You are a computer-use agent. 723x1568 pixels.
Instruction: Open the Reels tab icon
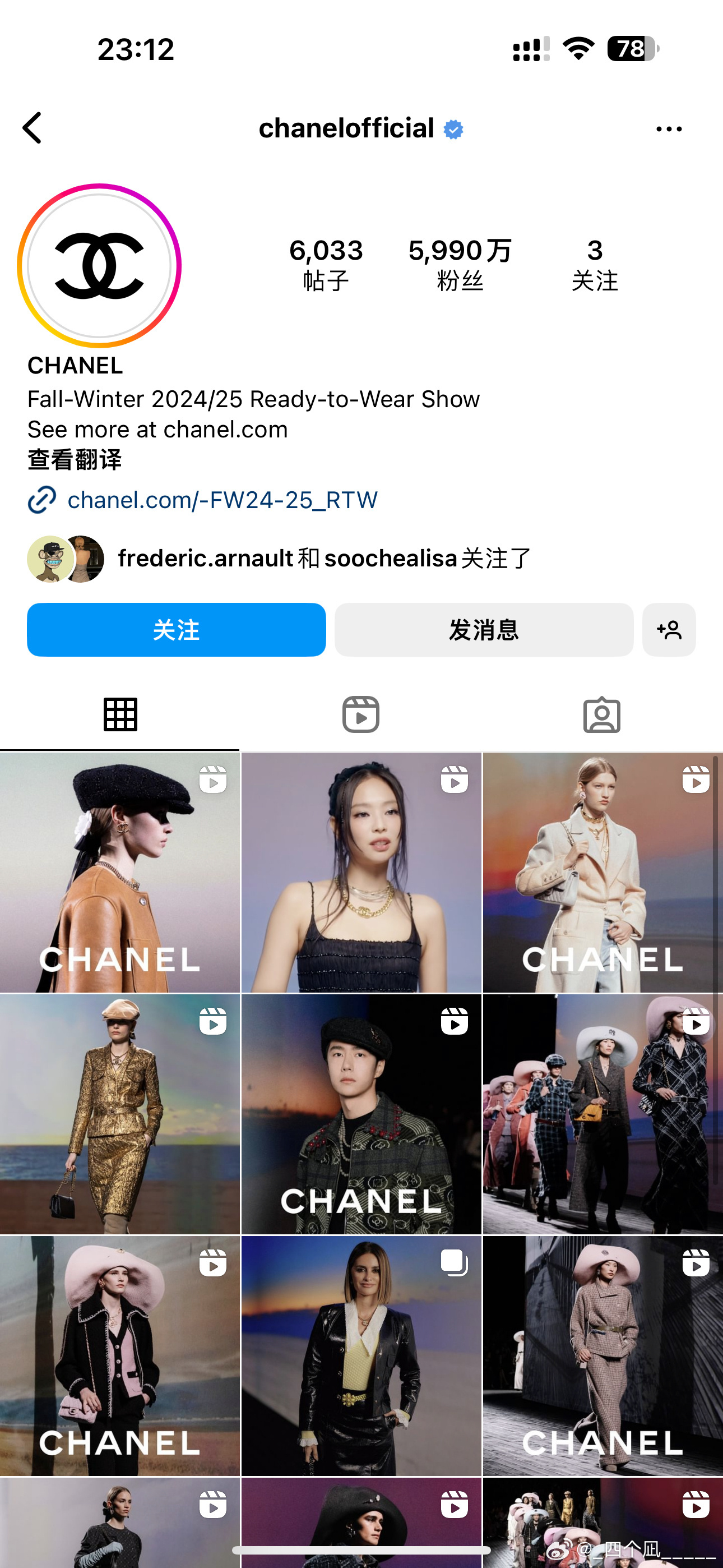tap(361, 713)
